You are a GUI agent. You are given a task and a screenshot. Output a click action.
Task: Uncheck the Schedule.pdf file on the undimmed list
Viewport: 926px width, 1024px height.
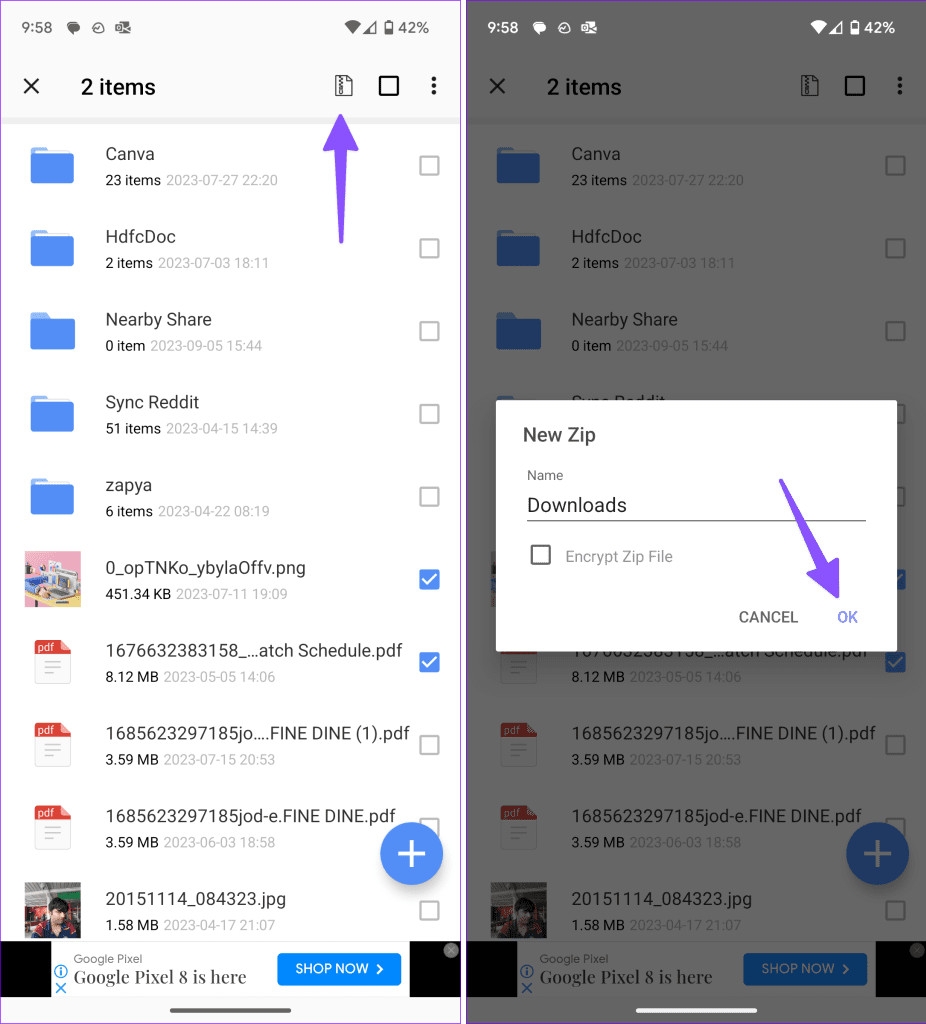click(429, 662)
